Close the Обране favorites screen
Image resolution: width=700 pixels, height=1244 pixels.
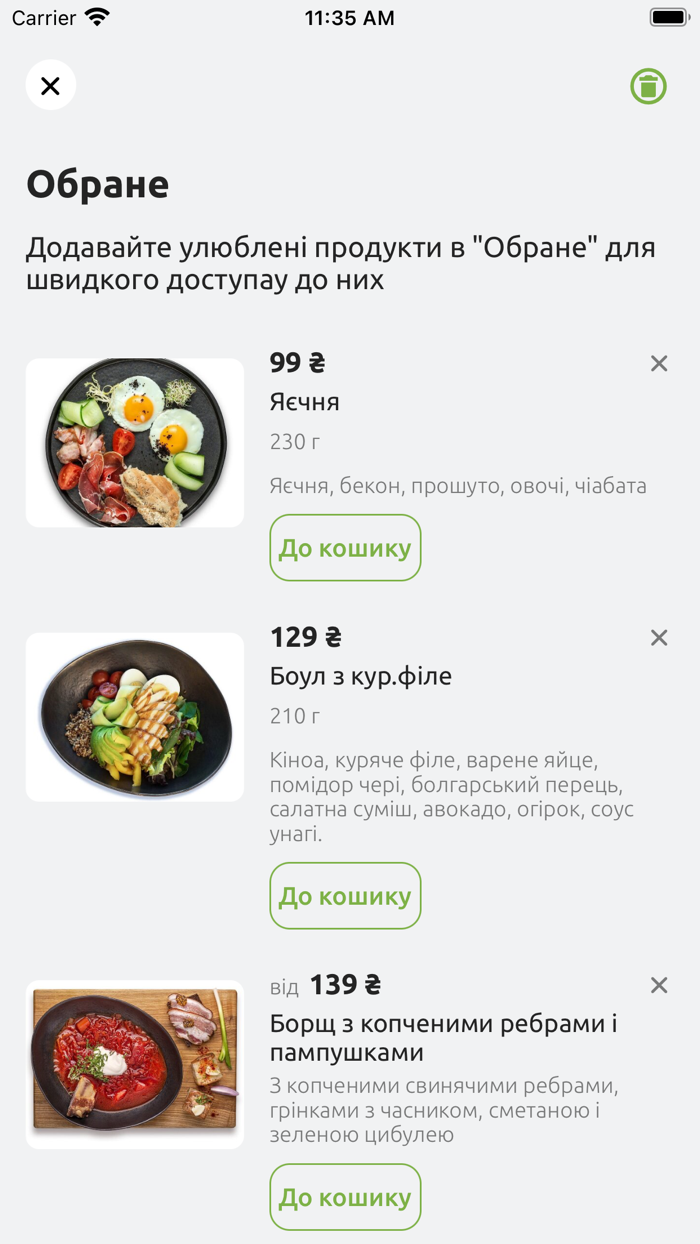point(50,86)
